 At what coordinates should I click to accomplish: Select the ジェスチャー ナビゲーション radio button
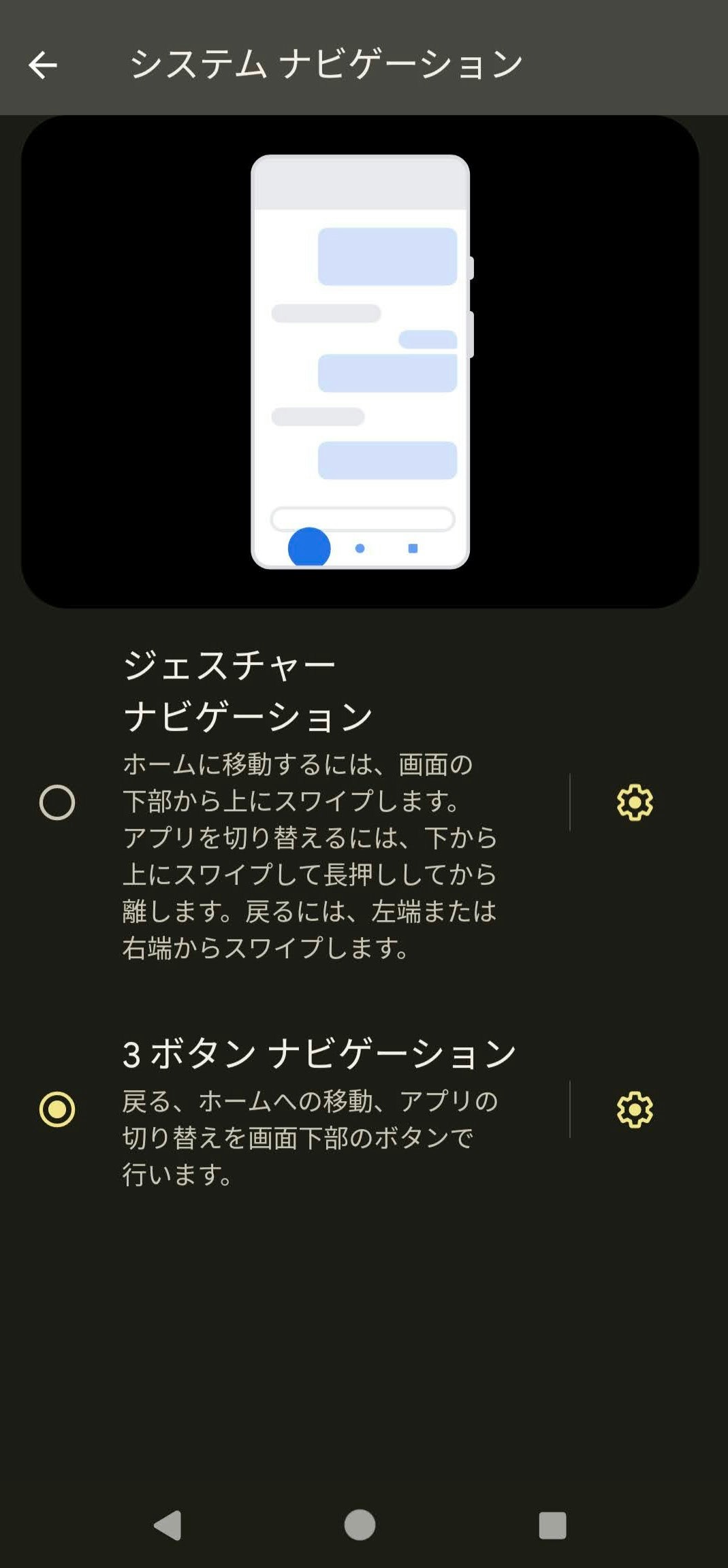tap(57, 802)
